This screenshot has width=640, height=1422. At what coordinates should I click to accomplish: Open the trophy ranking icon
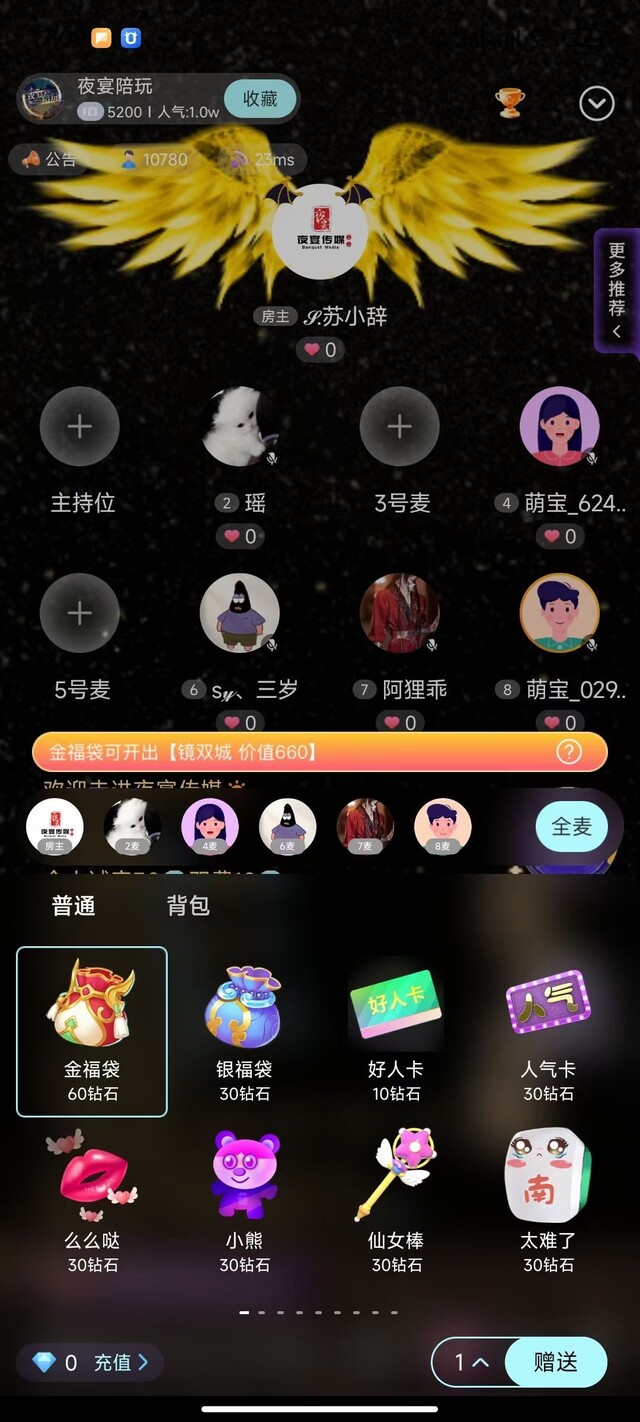point(510,102)
